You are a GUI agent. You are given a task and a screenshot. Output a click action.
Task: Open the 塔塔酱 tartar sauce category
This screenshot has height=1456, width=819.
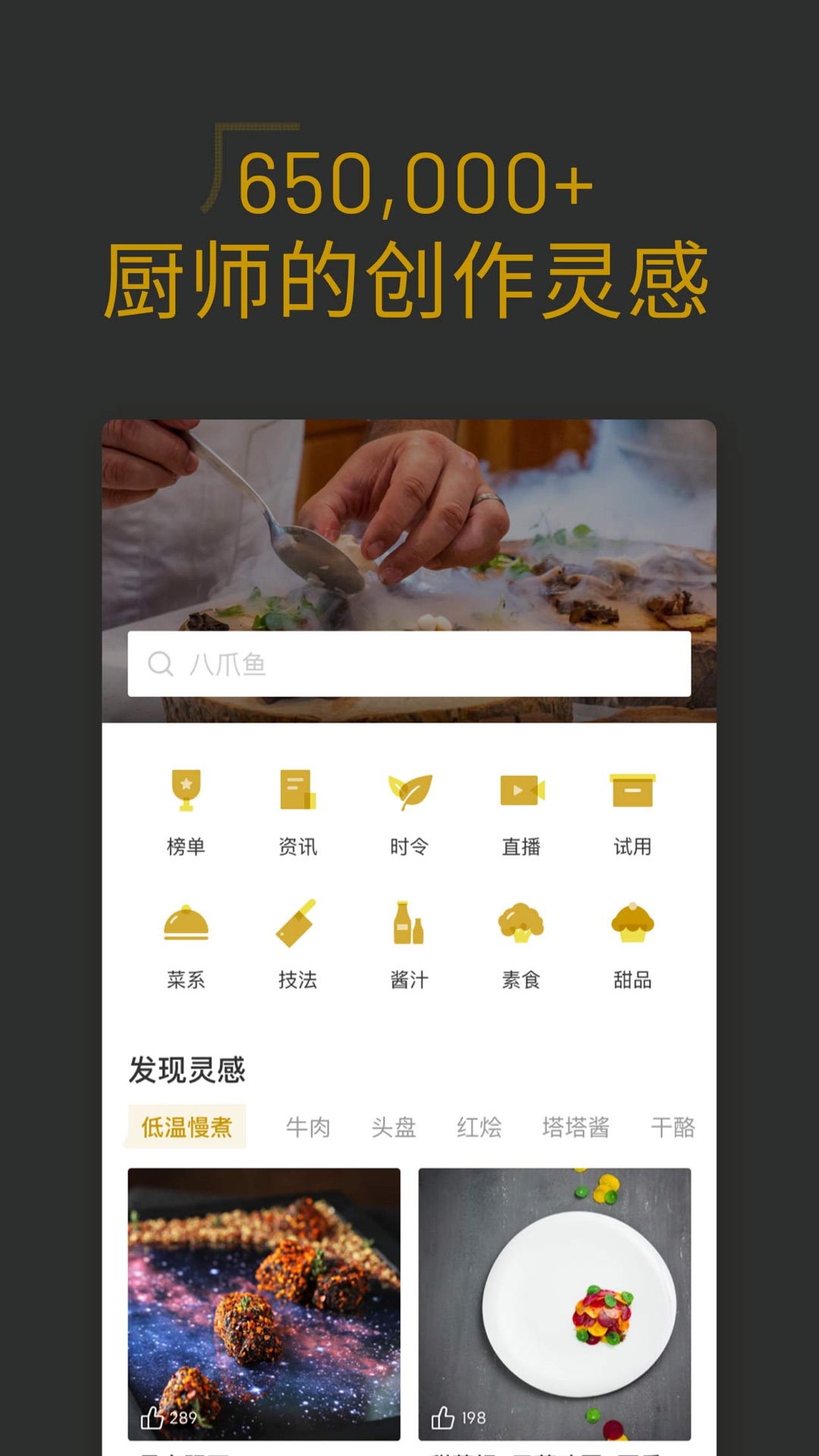tap(578, 1128)
